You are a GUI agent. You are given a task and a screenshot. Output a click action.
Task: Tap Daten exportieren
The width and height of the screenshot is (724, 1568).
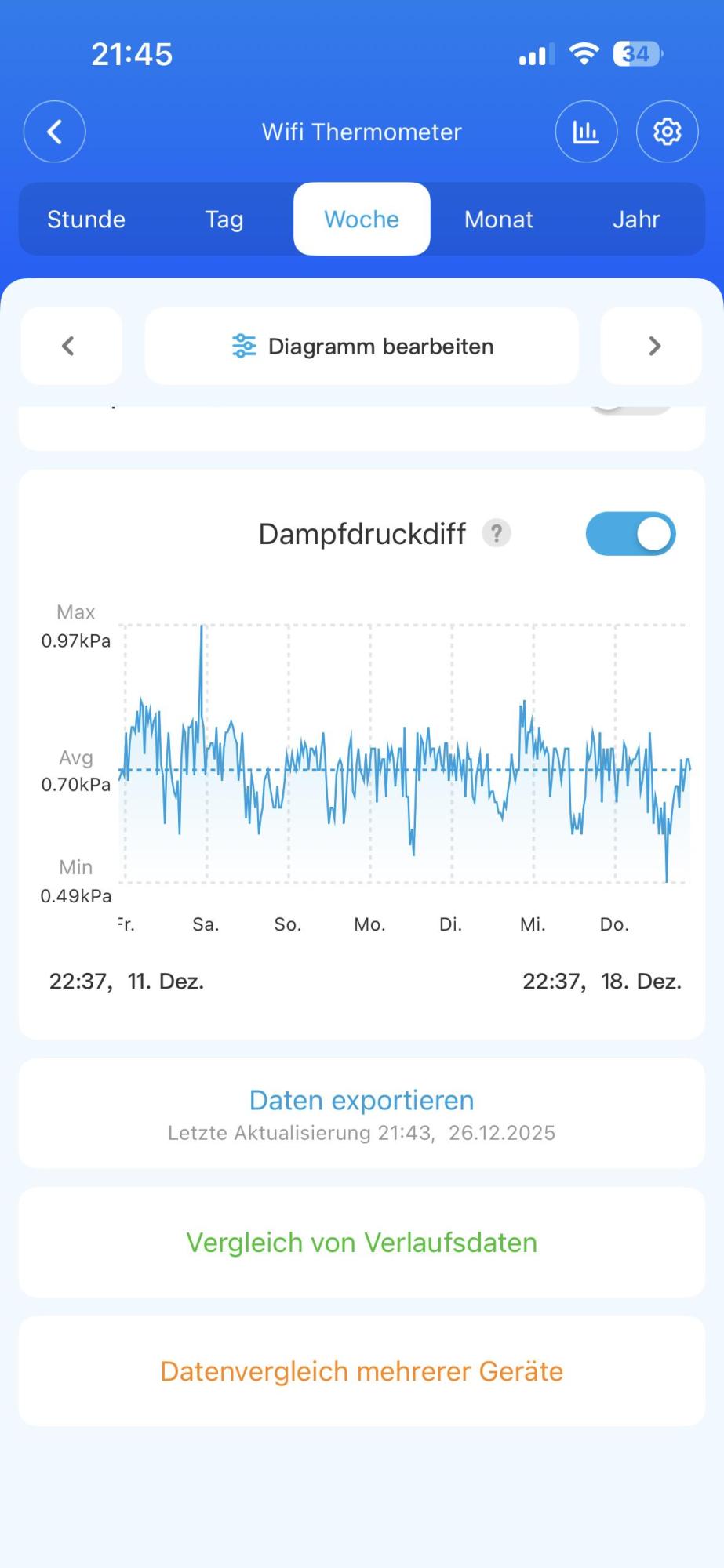(362, 1101)
